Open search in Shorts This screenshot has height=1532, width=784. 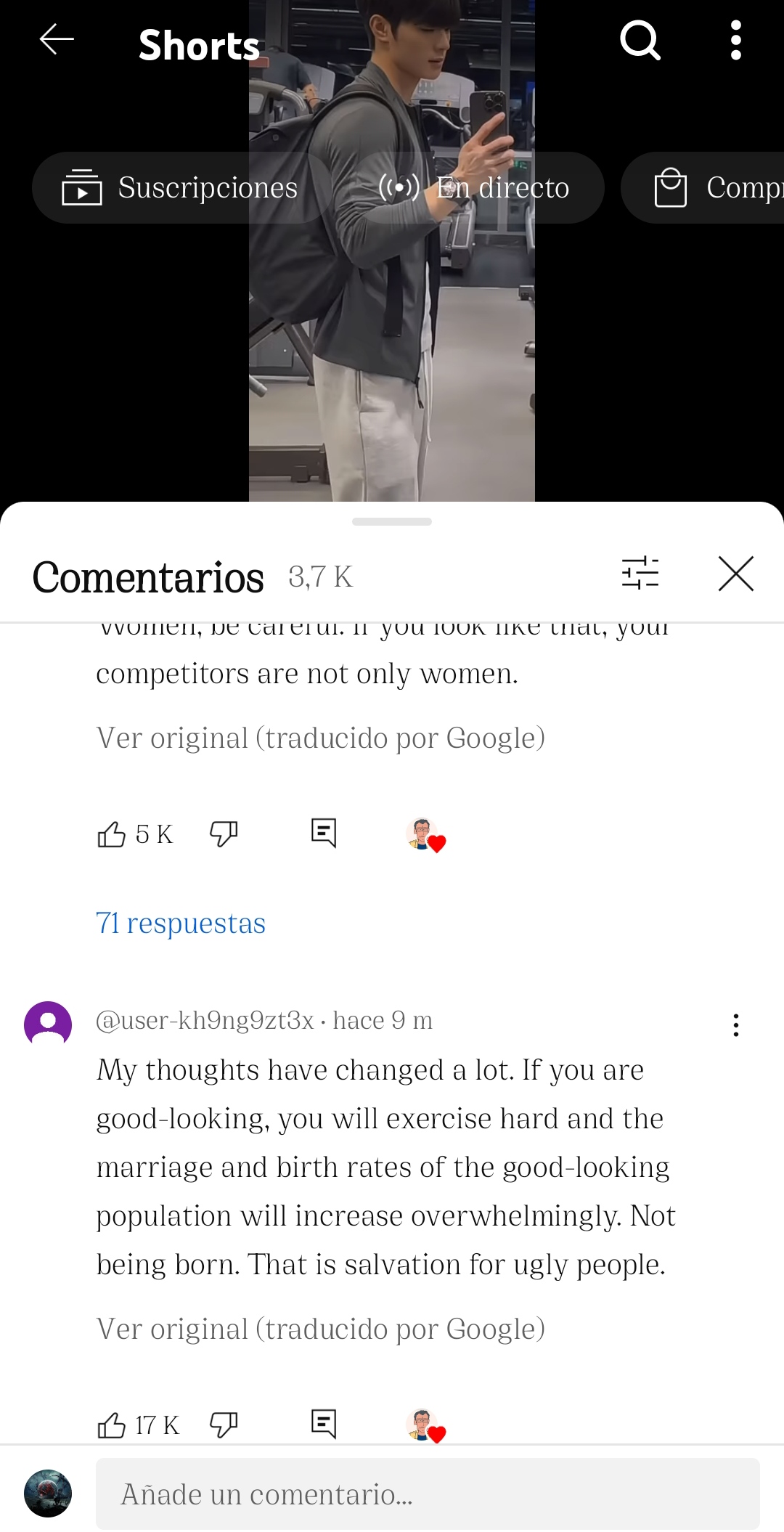640,41
